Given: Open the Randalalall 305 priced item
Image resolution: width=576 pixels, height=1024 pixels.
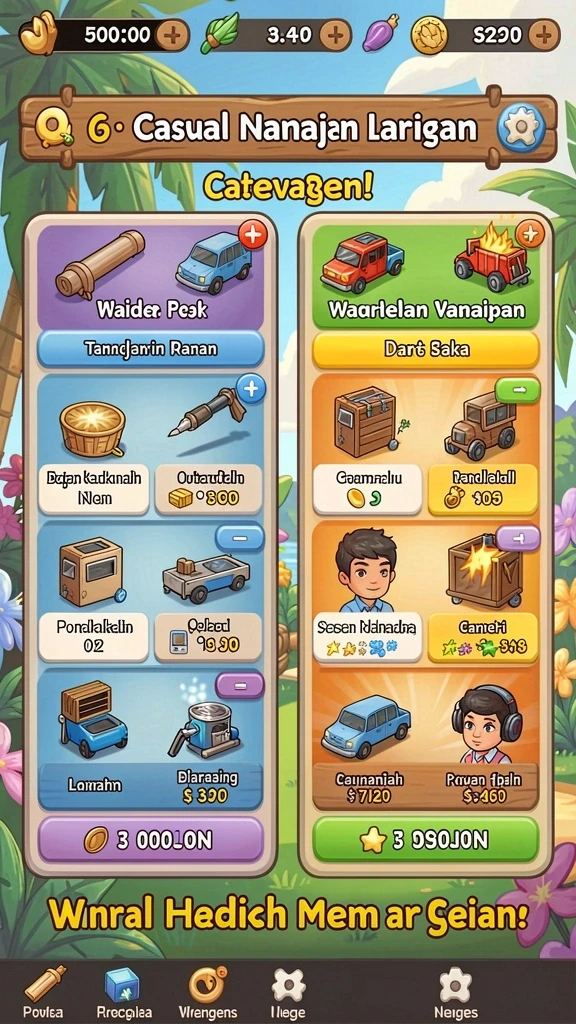Looking at the screenshot, I should point(483,488).
